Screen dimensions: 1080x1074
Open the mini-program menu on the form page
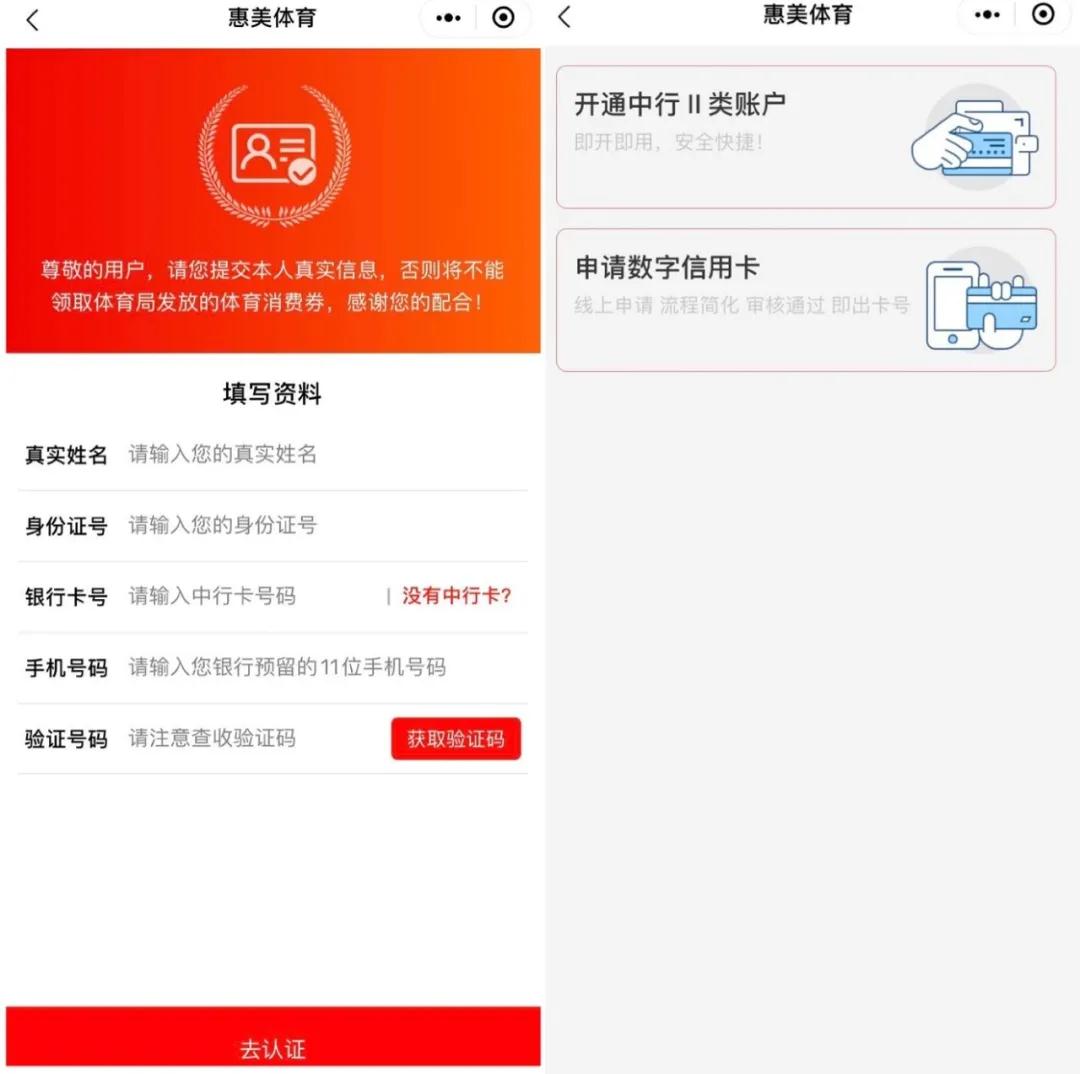coord(449,18)
